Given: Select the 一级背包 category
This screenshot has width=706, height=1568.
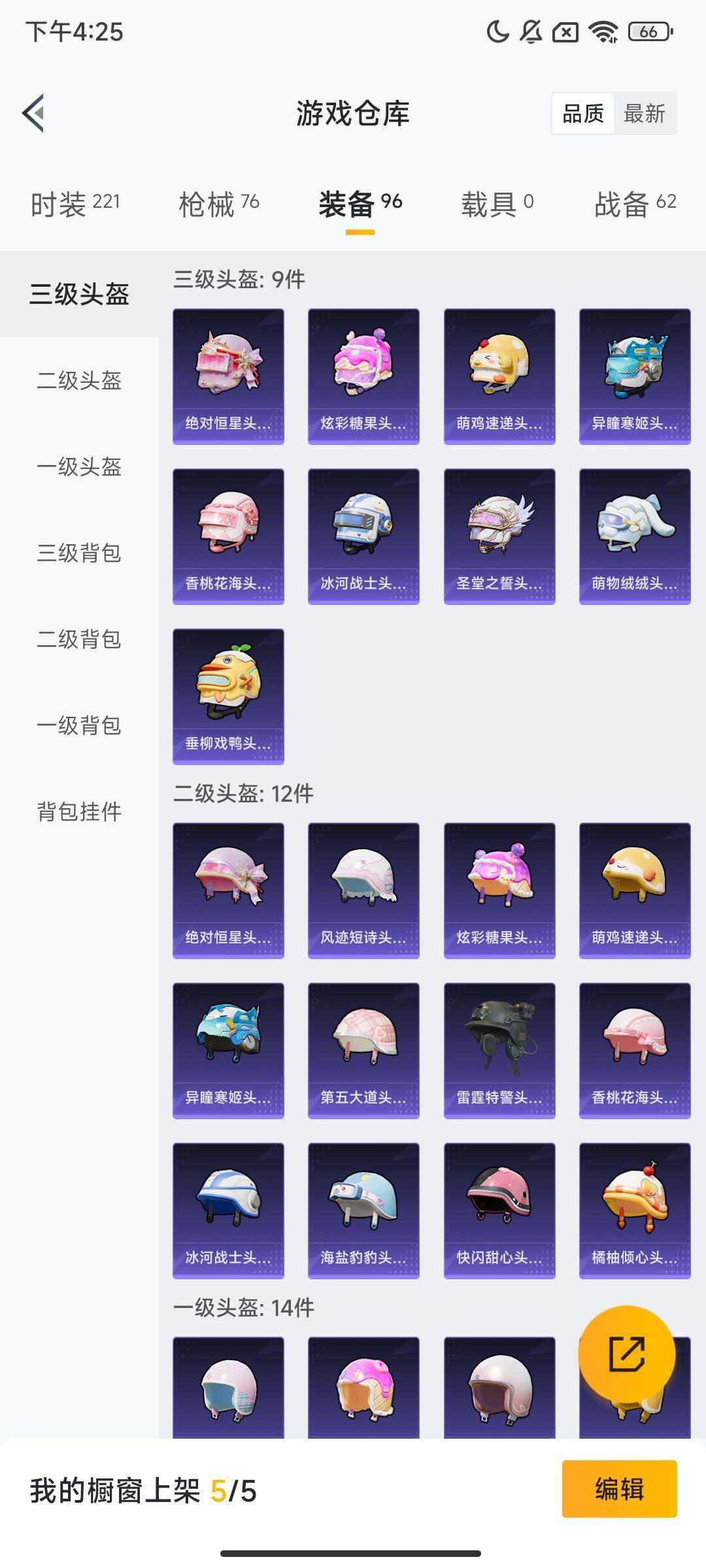Looking at the screenshot, I should (x=79, y=725).
